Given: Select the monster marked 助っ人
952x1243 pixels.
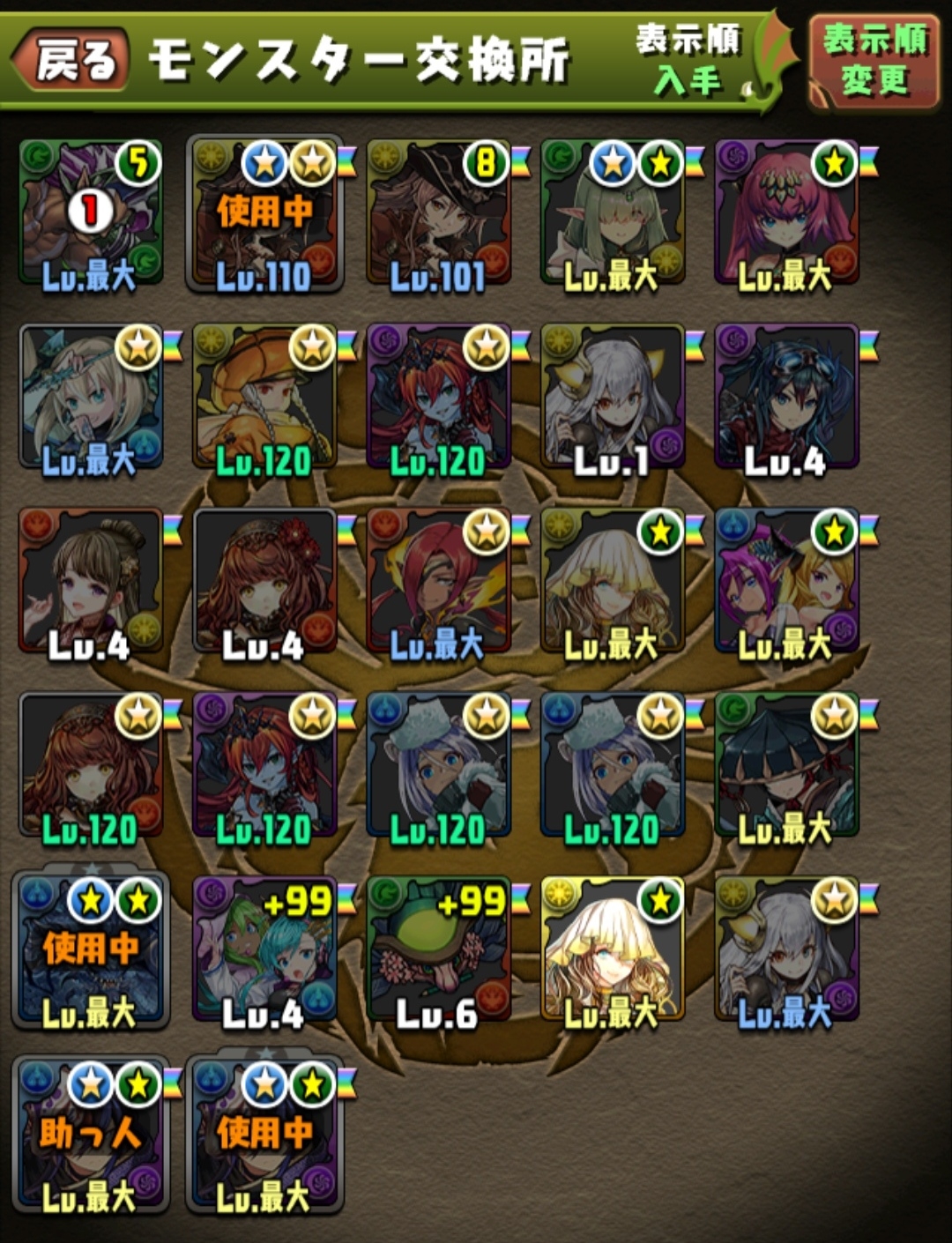Looking at the screenshot, I should 90,1134.
